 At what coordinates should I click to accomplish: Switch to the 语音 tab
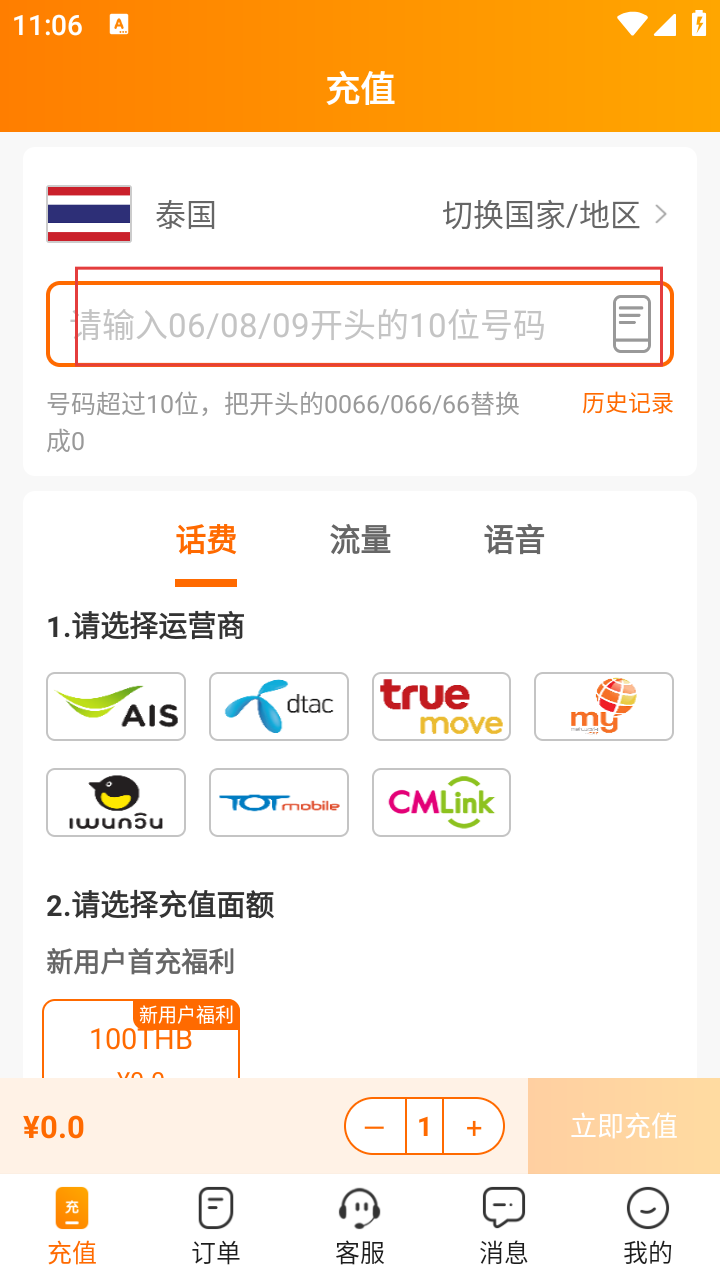coord(514,541)
